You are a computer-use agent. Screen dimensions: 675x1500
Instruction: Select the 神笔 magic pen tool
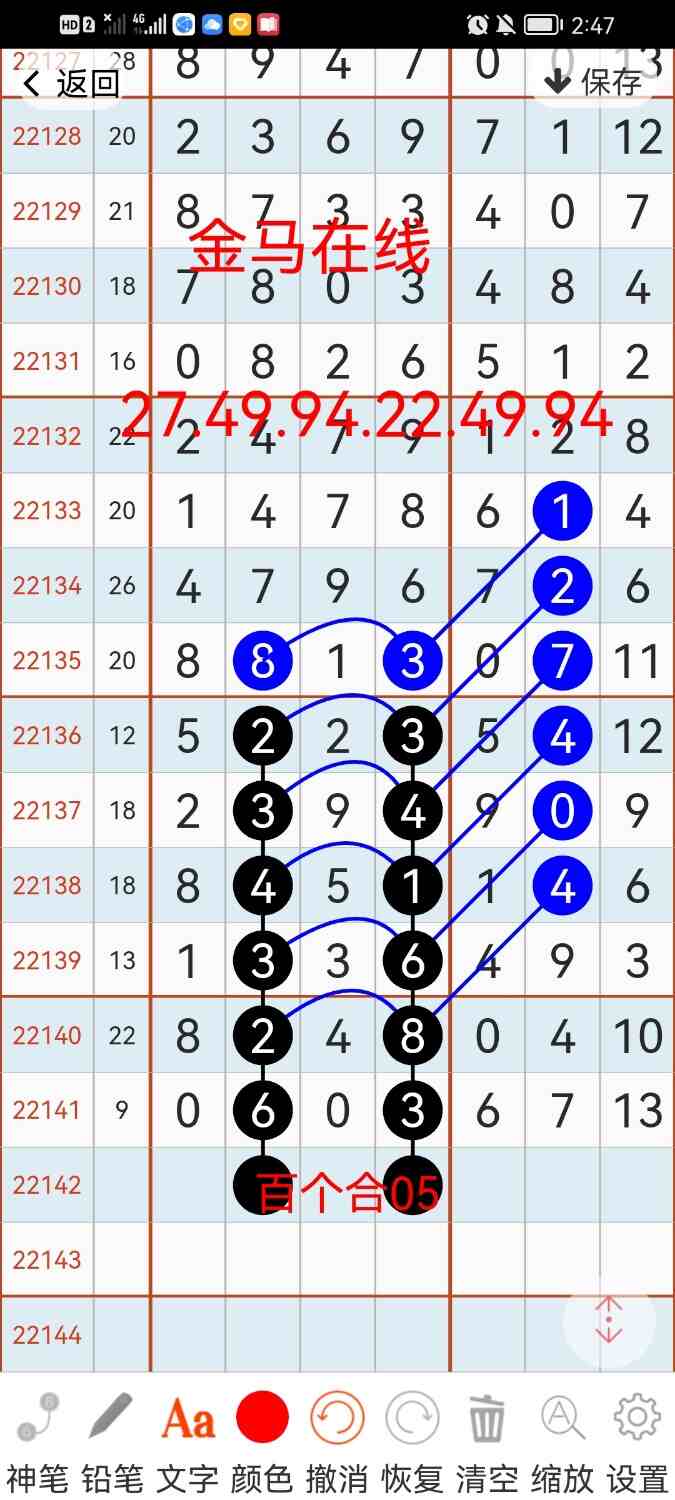[38, 1438]
